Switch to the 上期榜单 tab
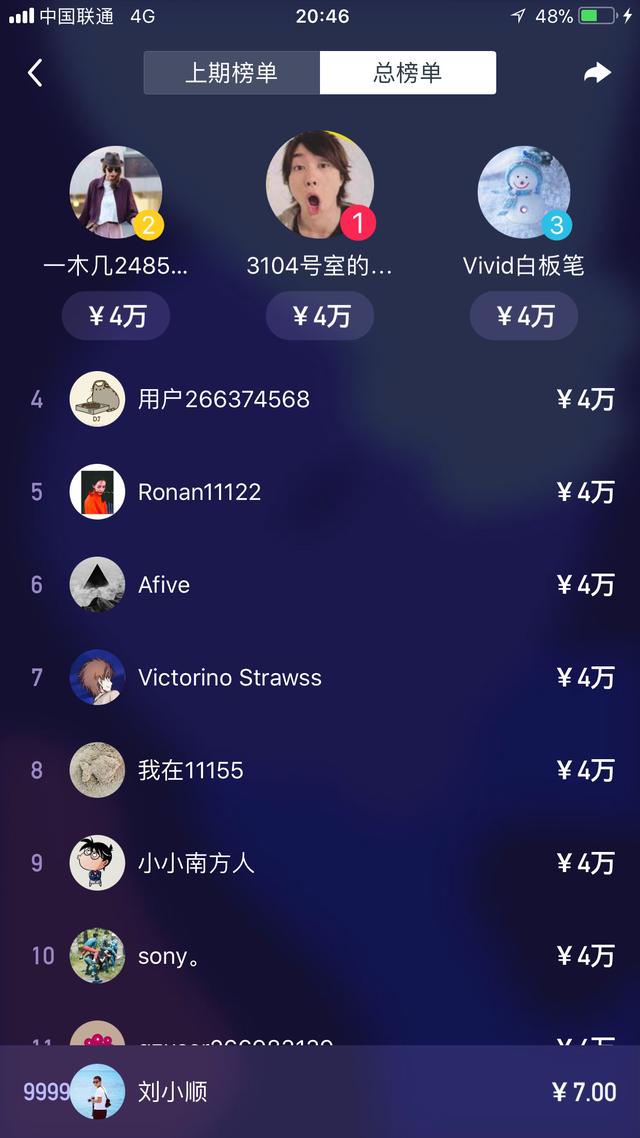Screen dimensions: 640x1138 click(x=232, y=73)
